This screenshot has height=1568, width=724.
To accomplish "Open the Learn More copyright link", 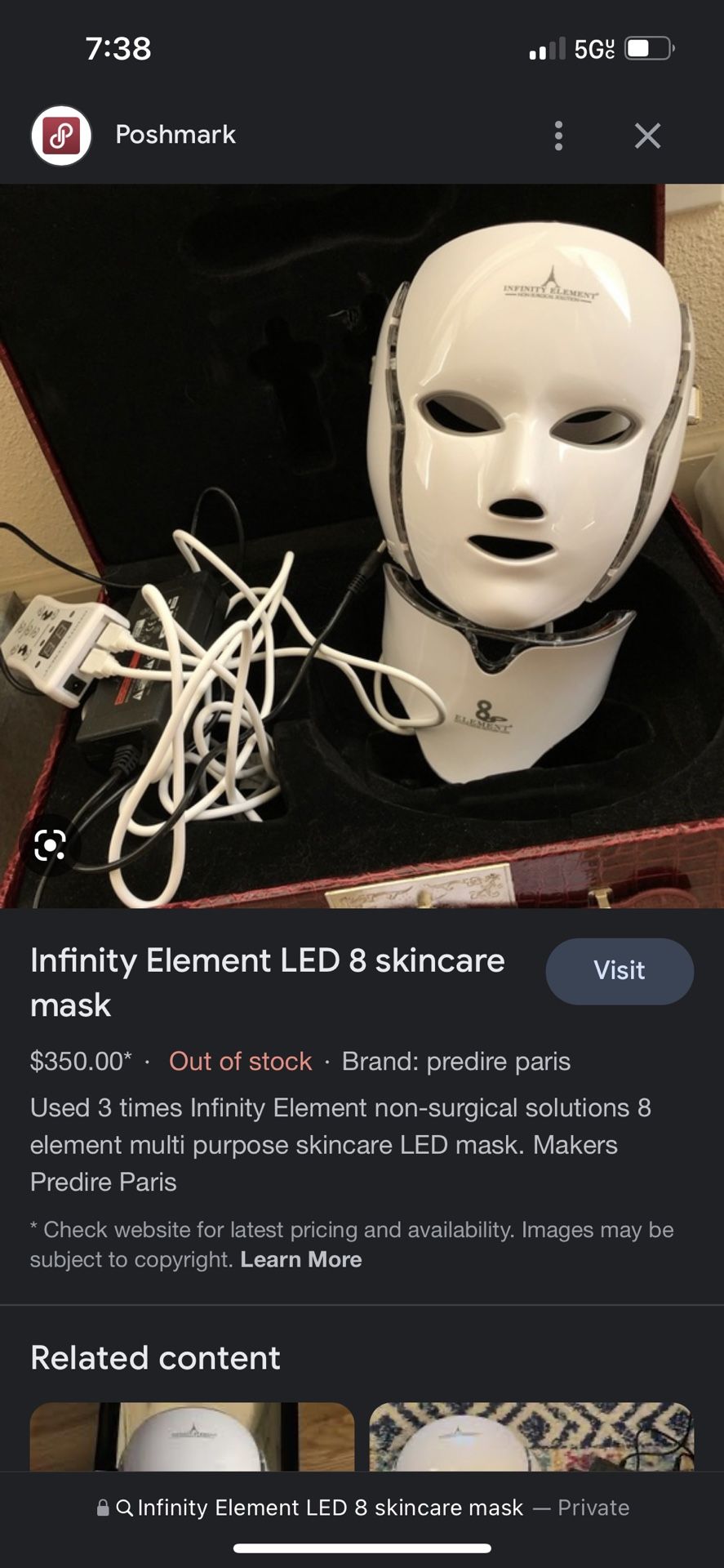I will point(300,1259).
